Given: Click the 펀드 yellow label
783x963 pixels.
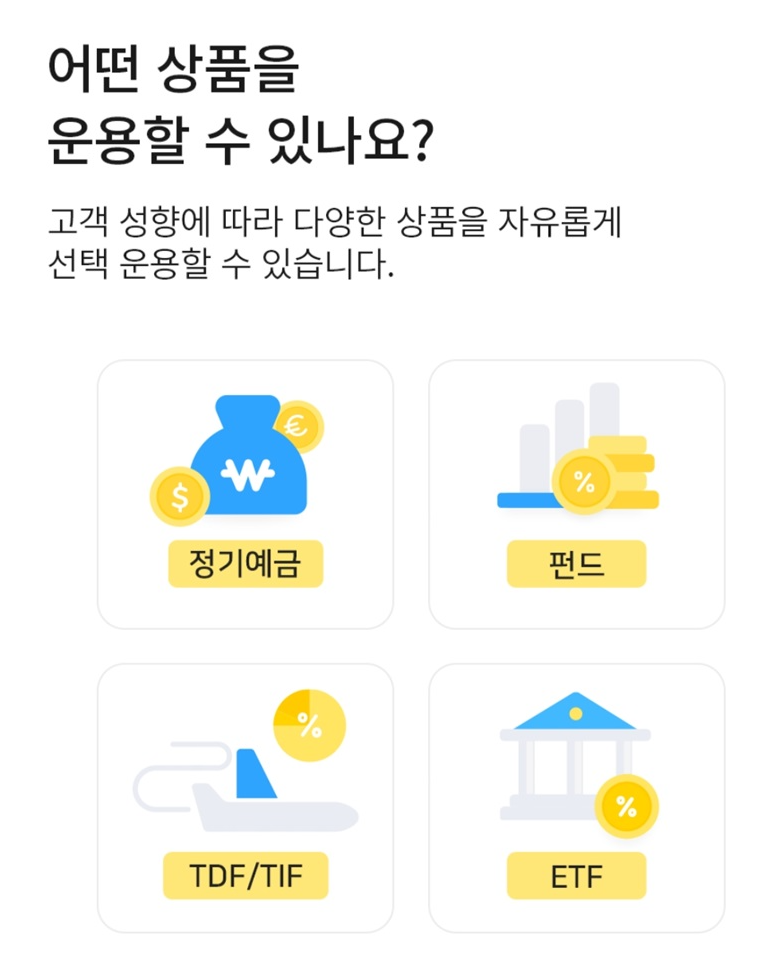Looking at the screenshot, I should [578, 563].
